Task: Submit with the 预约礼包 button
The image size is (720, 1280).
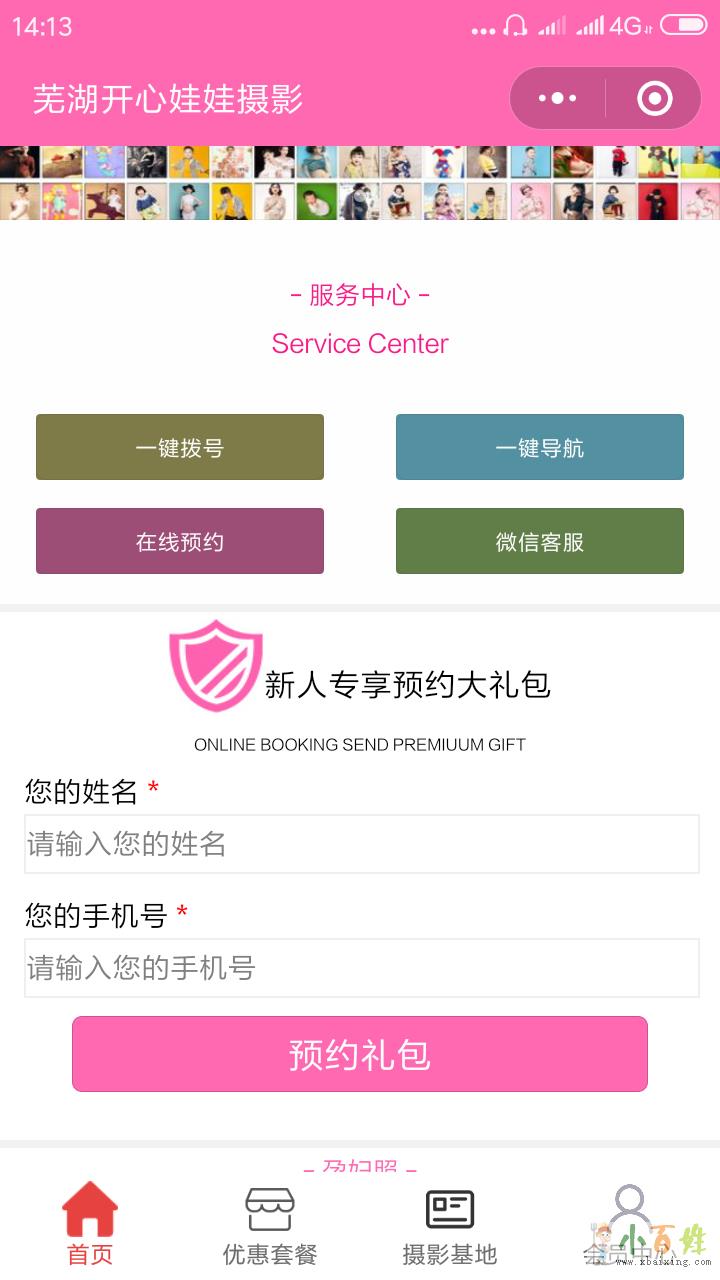Action: [x=360, y=1054]
